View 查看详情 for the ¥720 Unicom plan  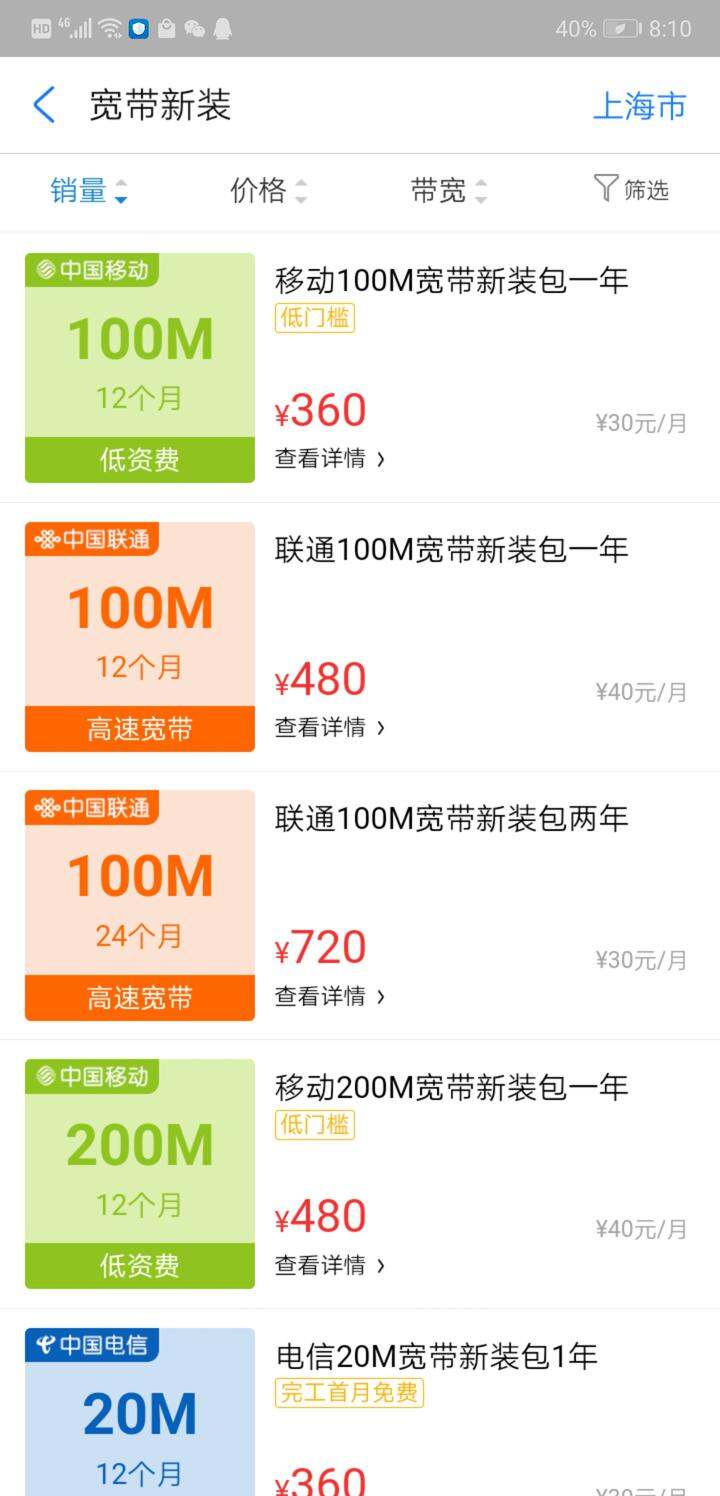pos(330,996)
